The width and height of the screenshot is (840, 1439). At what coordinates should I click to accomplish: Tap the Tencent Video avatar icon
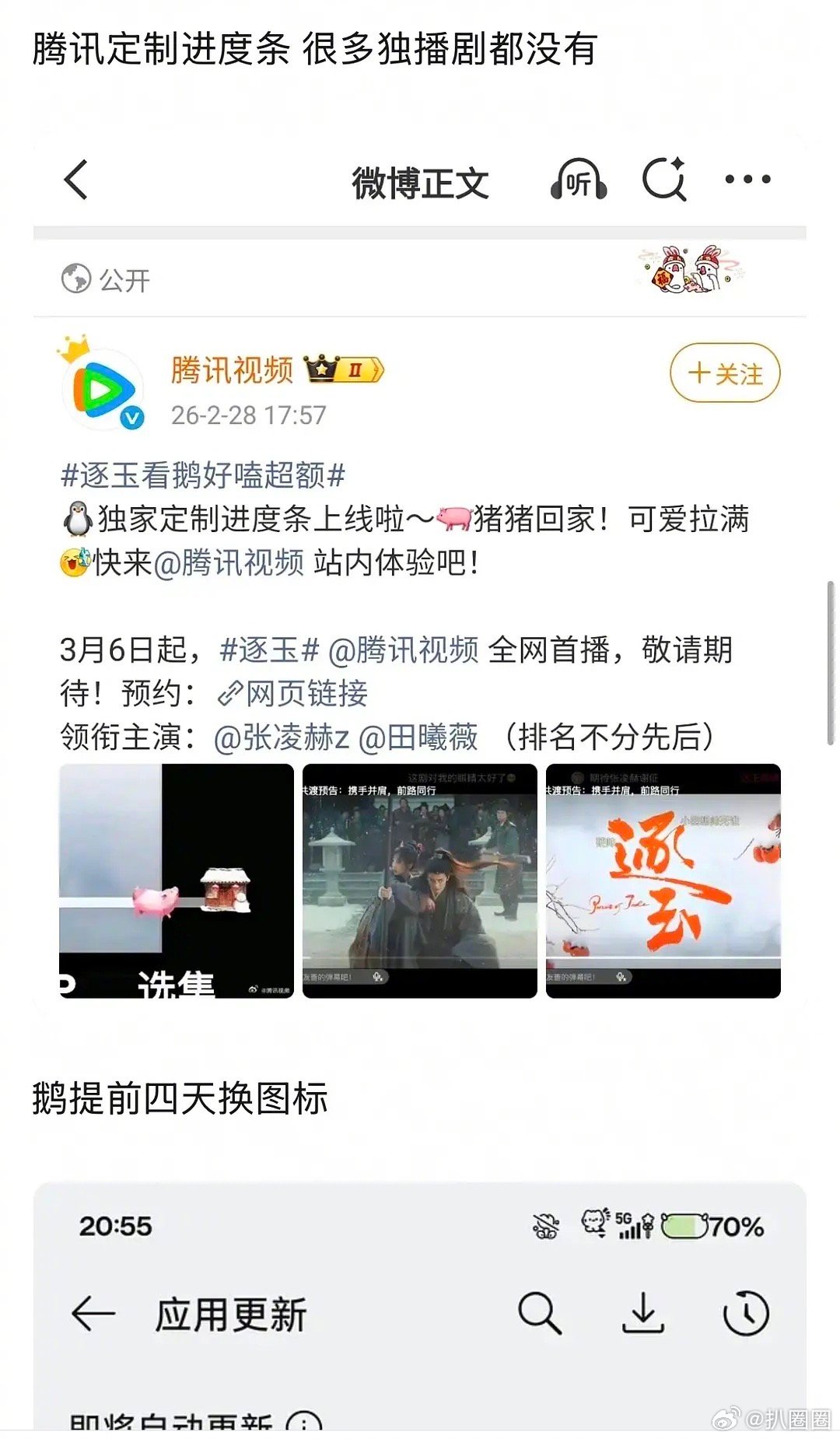[x=105, y=387]
